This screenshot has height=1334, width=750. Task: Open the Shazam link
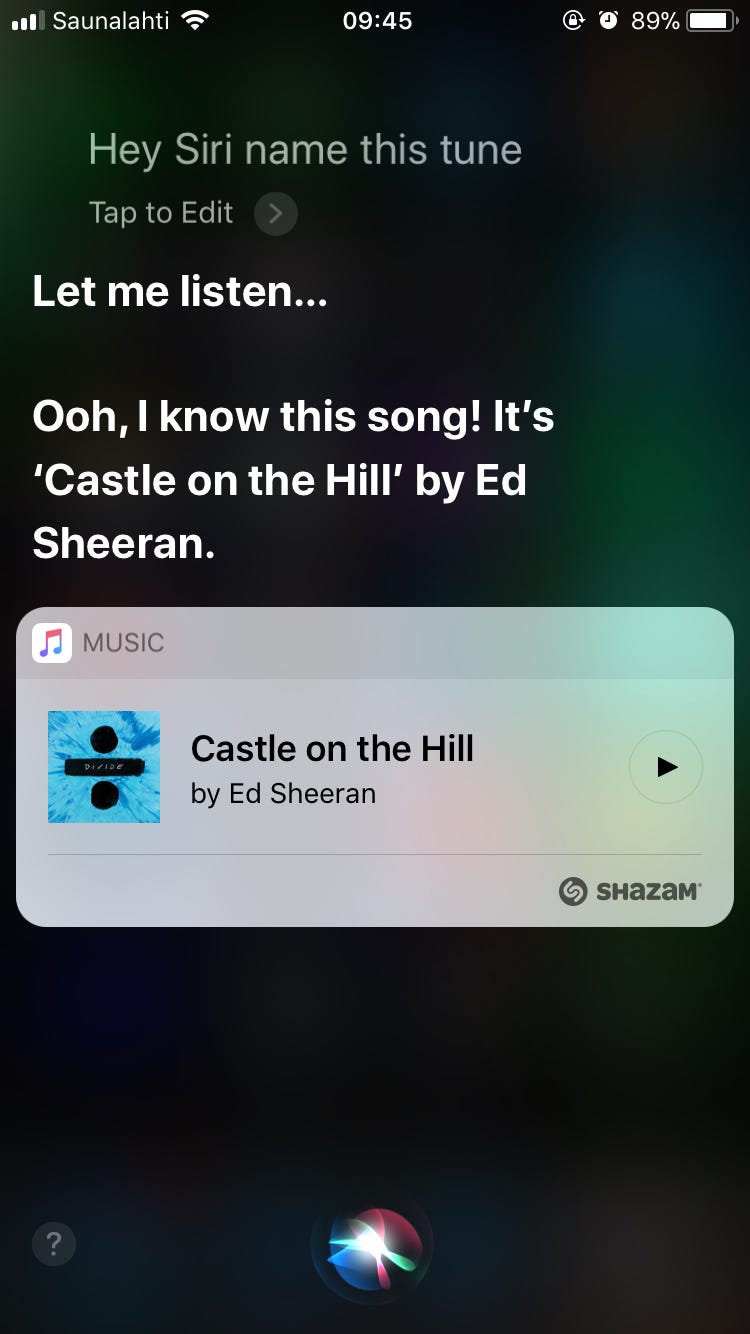(630, 890)
